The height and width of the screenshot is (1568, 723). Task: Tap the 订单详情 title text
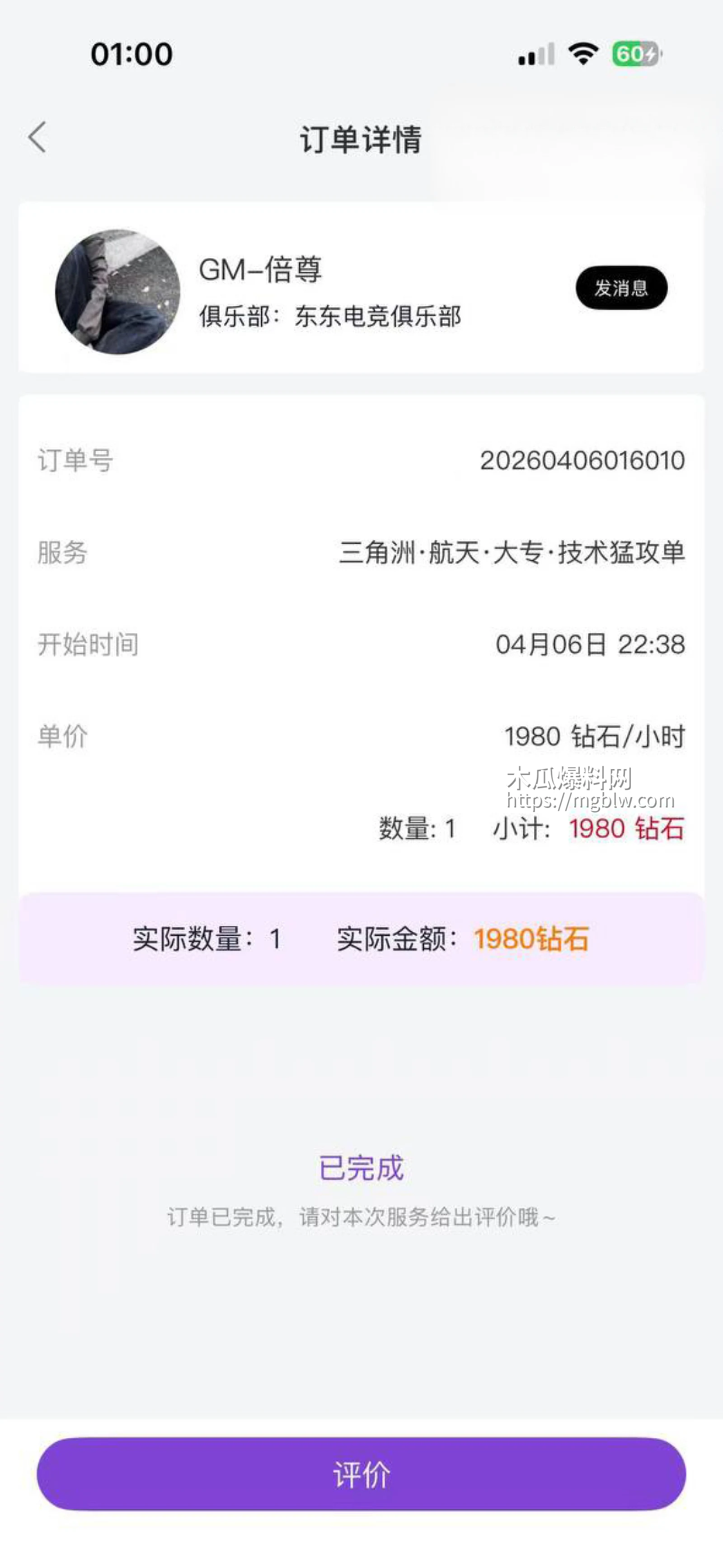361,139
